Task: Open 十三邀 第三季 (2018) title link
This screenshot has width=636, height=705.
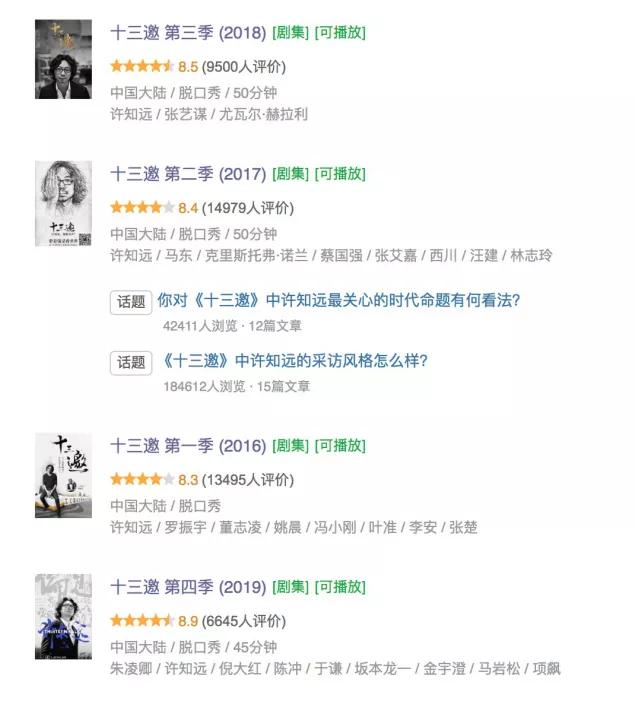Action: [187, 33]
